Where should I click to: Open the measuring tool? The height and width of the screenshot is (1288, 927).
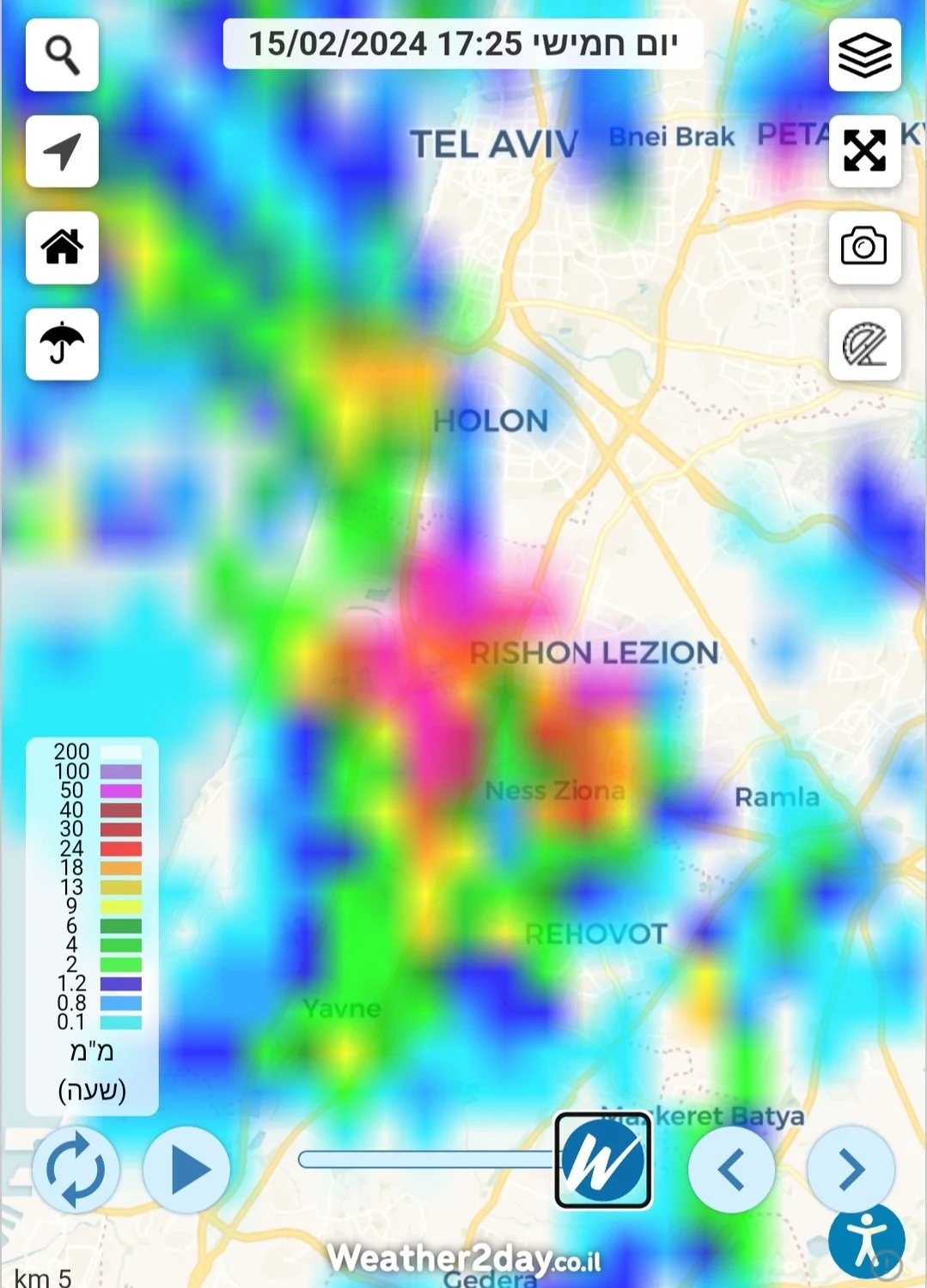[864, 343]
